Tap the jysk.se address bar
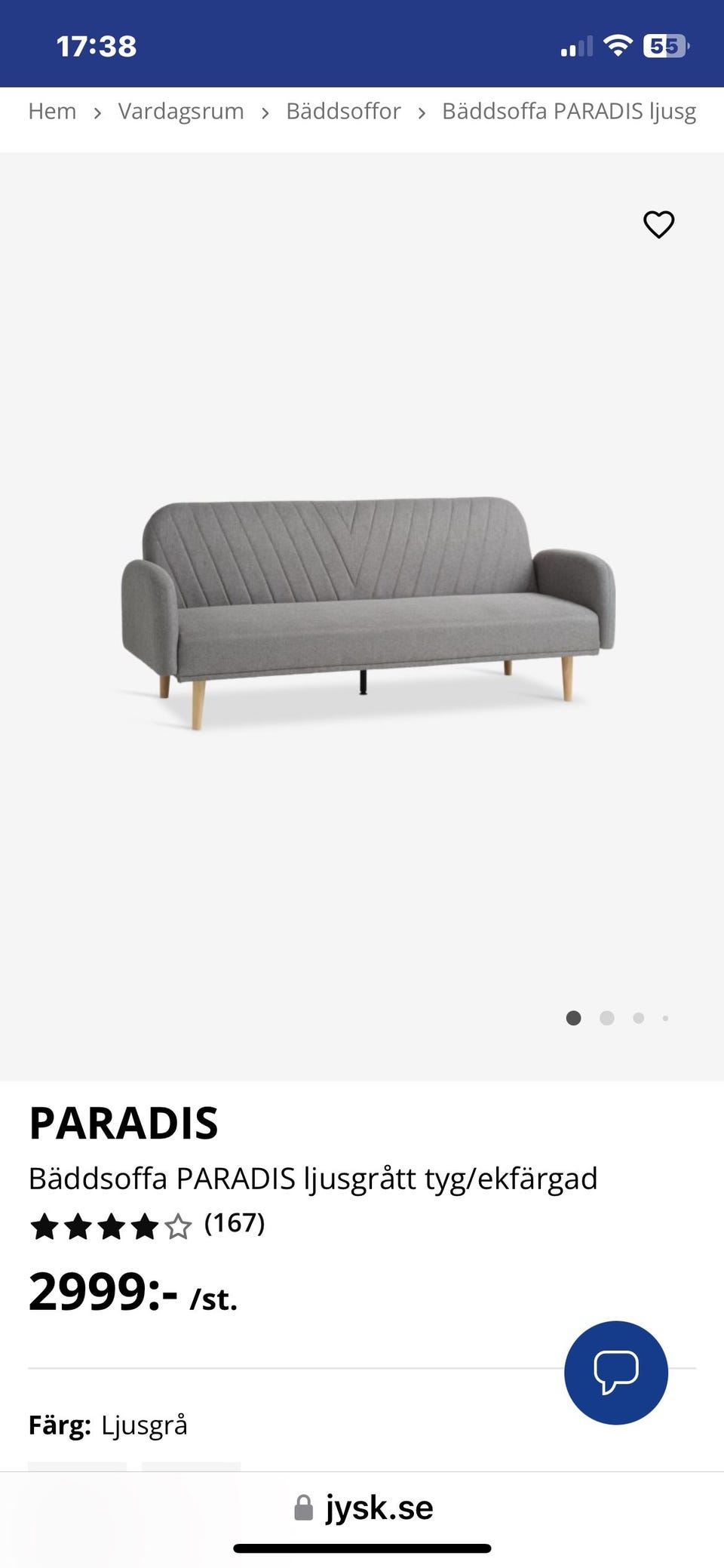The height and width of the screenshot is (1568, 724). click(363, 1508)
